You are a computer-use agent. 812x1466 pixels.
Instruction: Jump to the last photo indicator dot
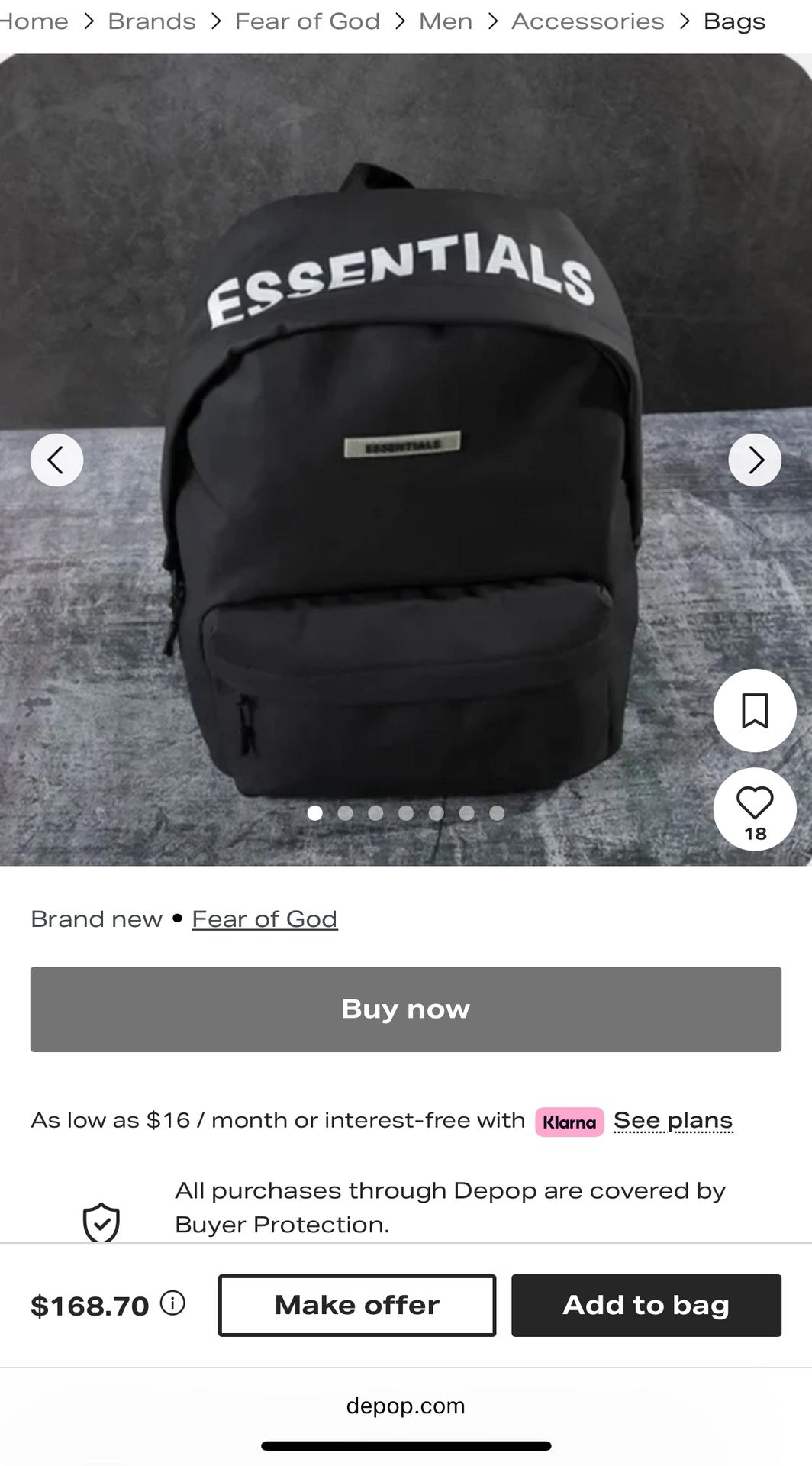(x=498, y=813)
